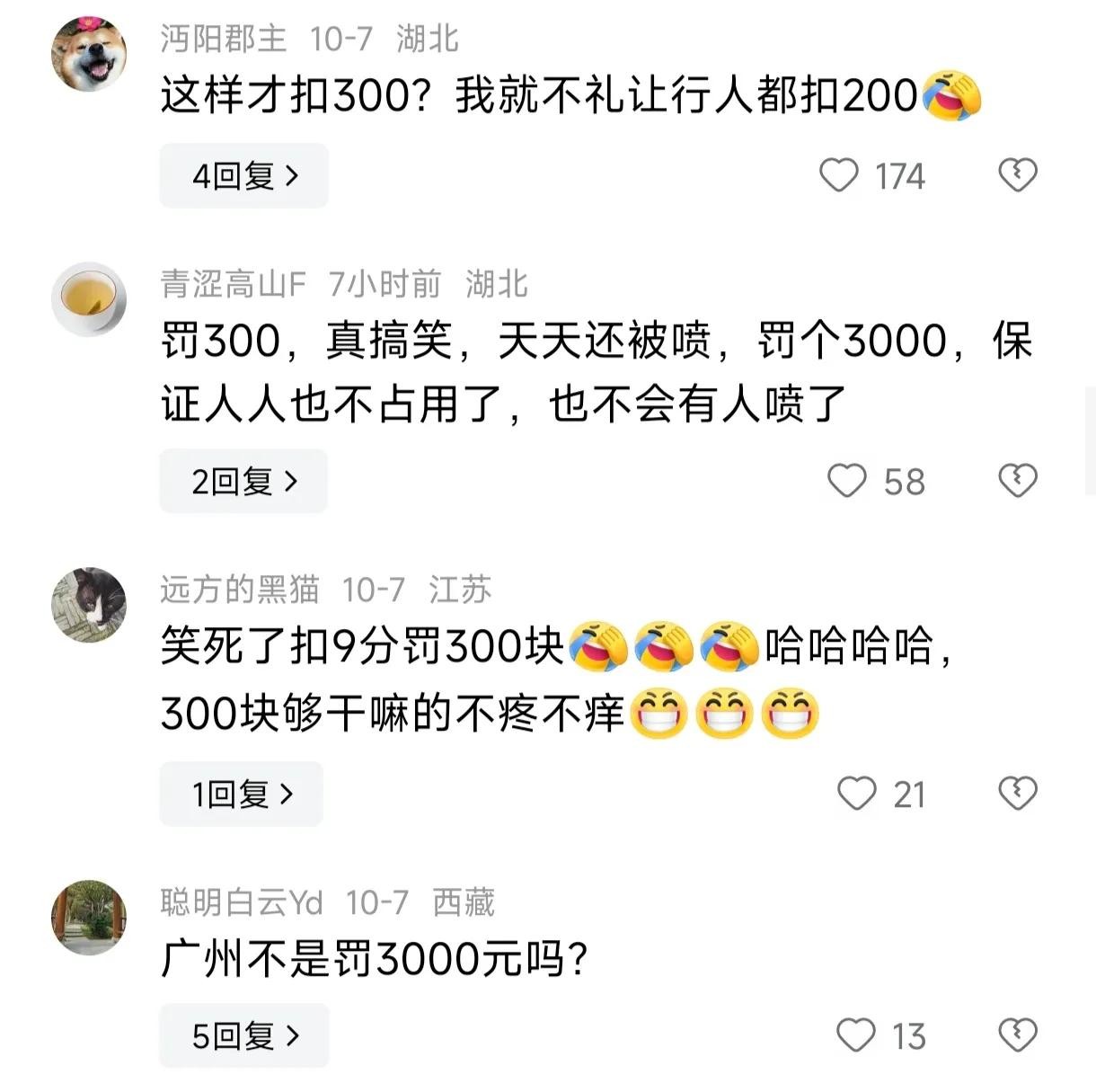
Task: Open 聪明白云Yd's profile avatar
Action: click(89, 917)
